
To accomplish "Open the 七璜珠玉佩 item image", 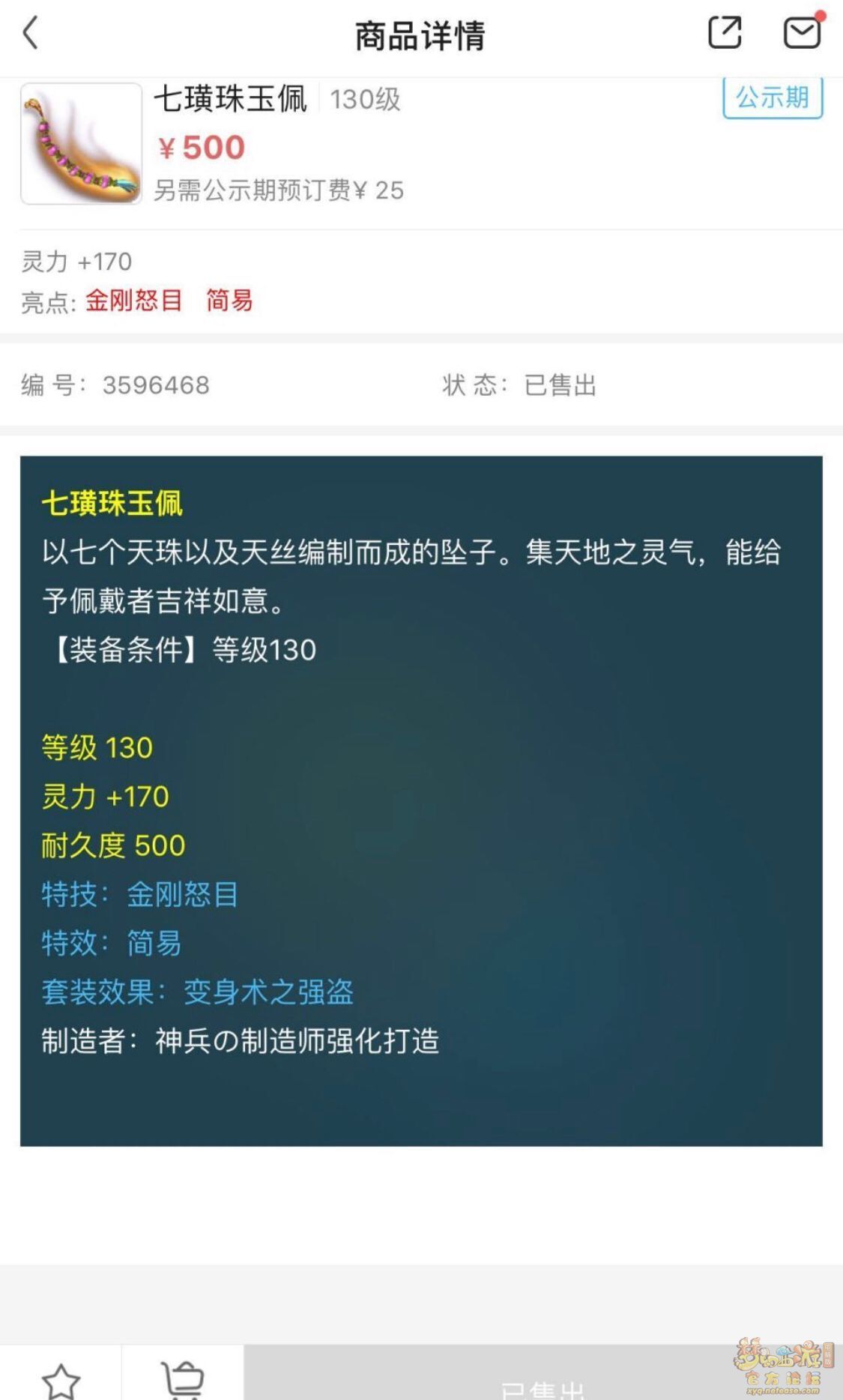I will (x=81, y=144).
